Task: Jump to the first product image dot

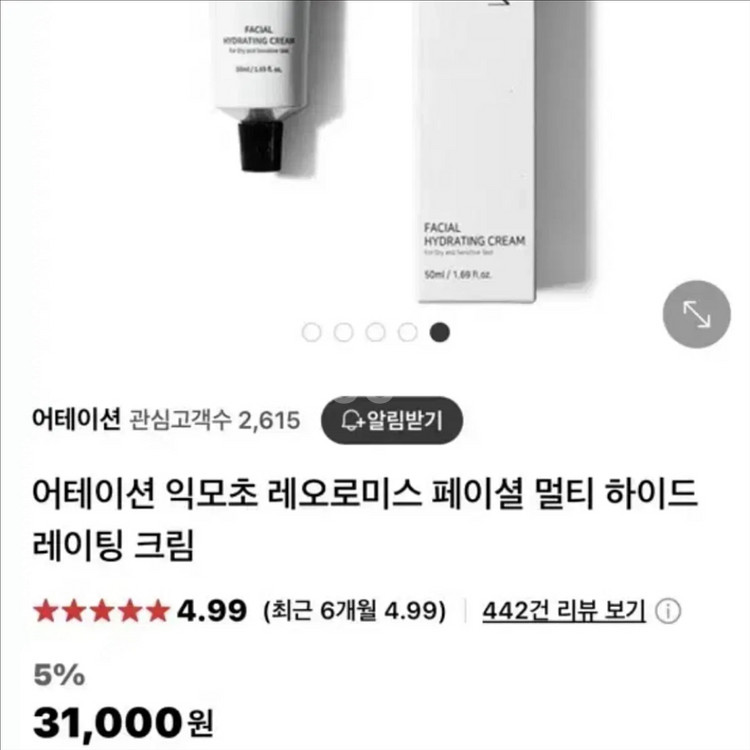Action: click(x=312, y=332)
